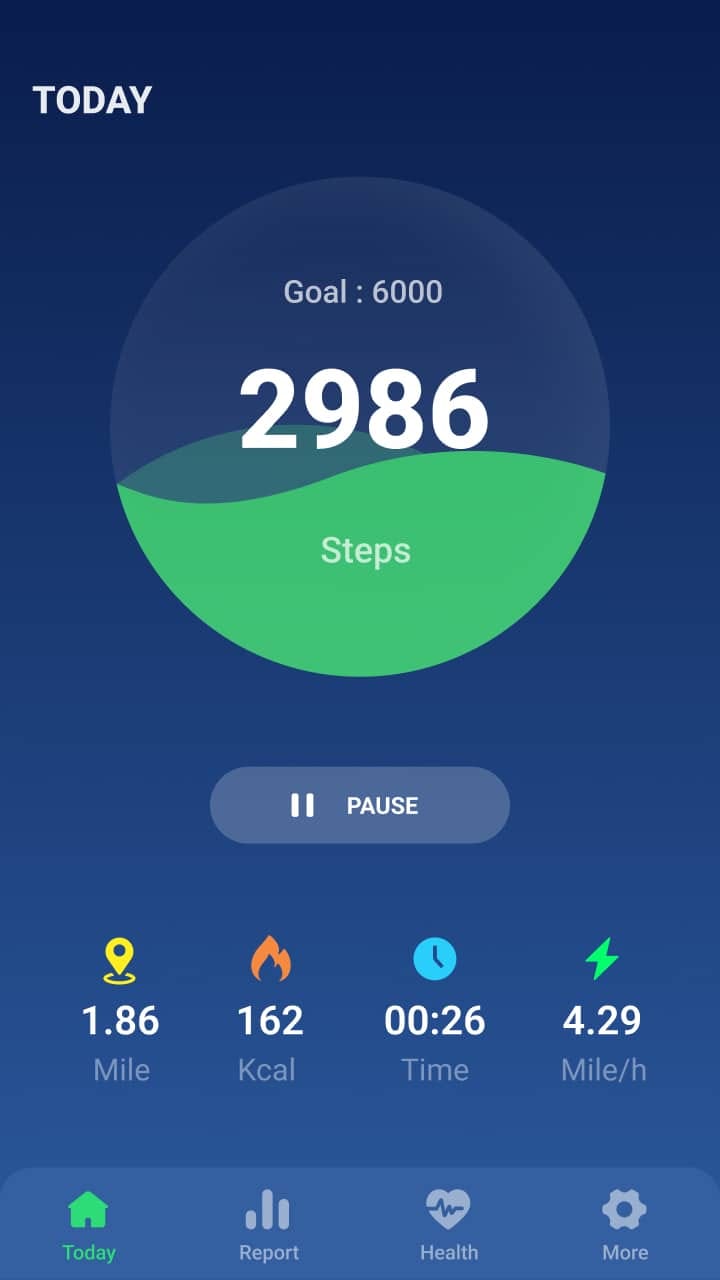Pause the step counter

(359, 805)
